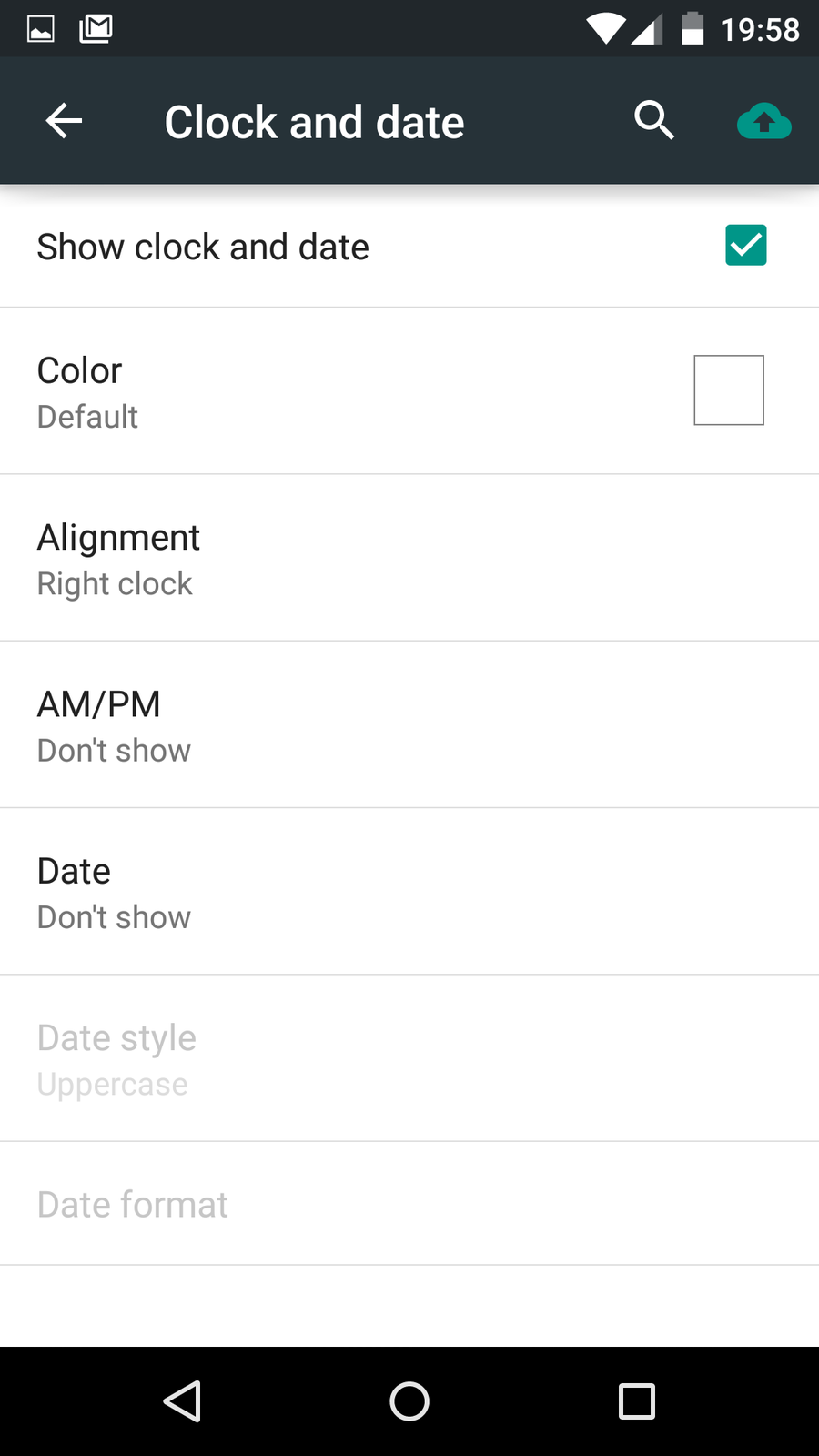The width and height of the screenshot is (819, 1456).
Task: Uncheck Show clock and date
Action: click(745, 246)
